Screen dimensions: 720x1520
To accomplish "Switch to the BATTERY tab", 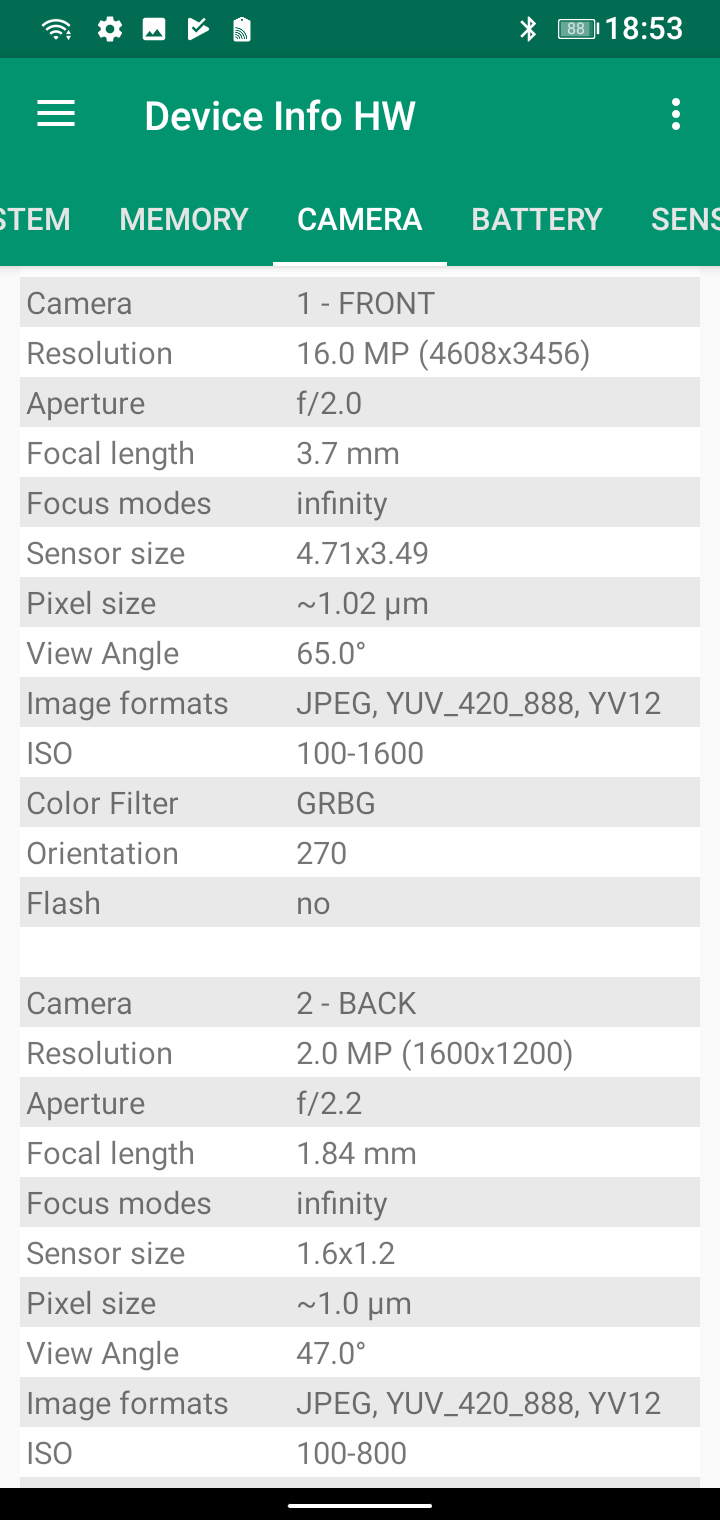I will 537,219.
